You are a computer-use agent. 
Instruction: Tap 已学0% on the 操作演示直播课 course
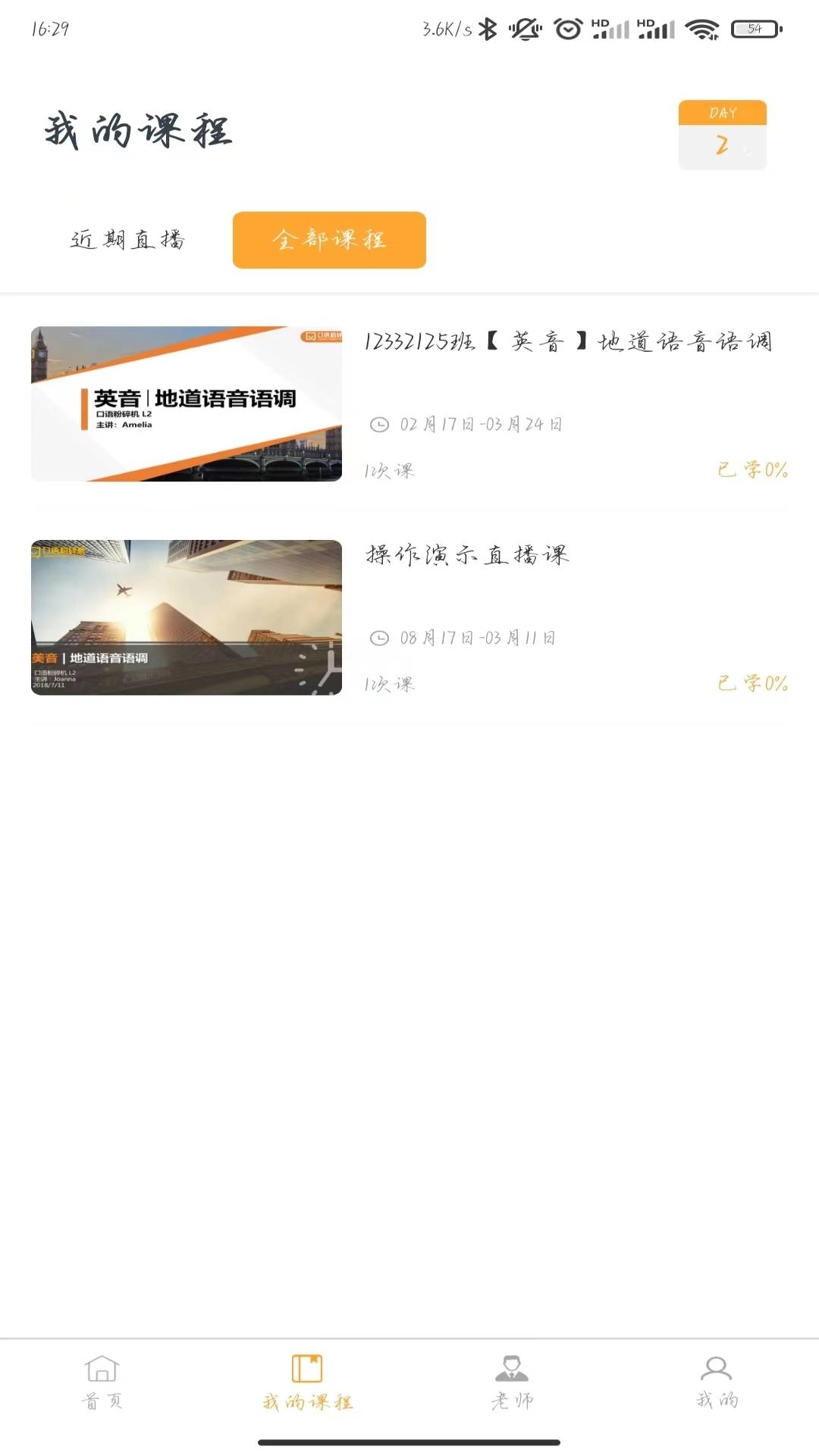751,684
